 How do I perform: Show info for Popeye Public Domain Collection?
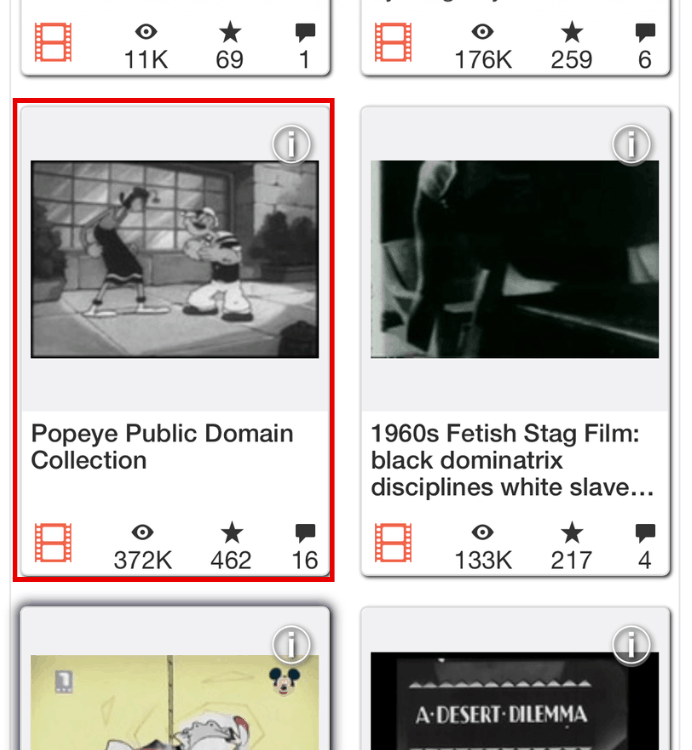[291, 146]
